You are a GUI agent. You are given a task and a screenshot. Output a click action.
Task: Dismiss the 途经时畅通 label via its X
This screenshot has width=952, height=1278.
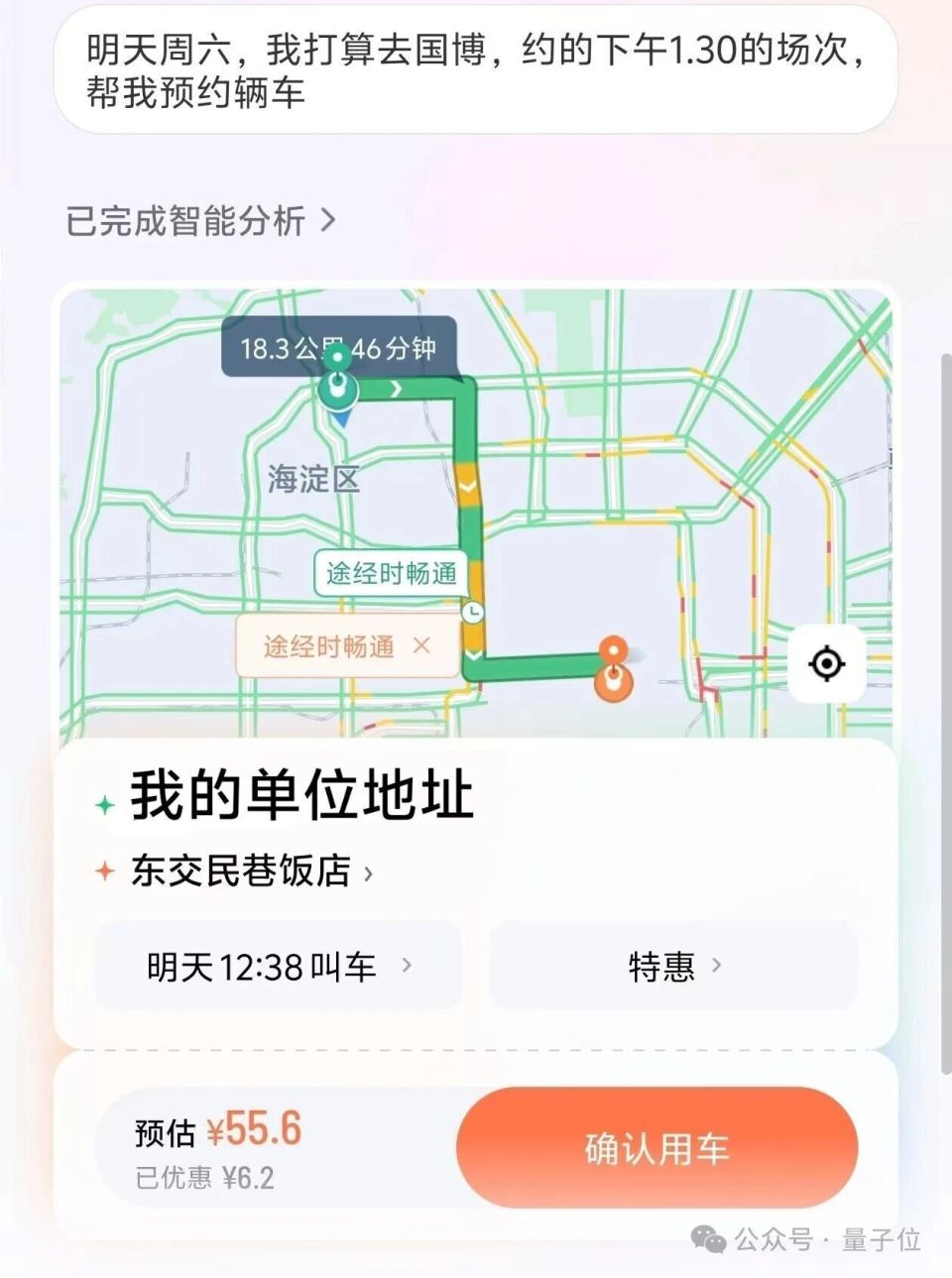click(422, 645)
